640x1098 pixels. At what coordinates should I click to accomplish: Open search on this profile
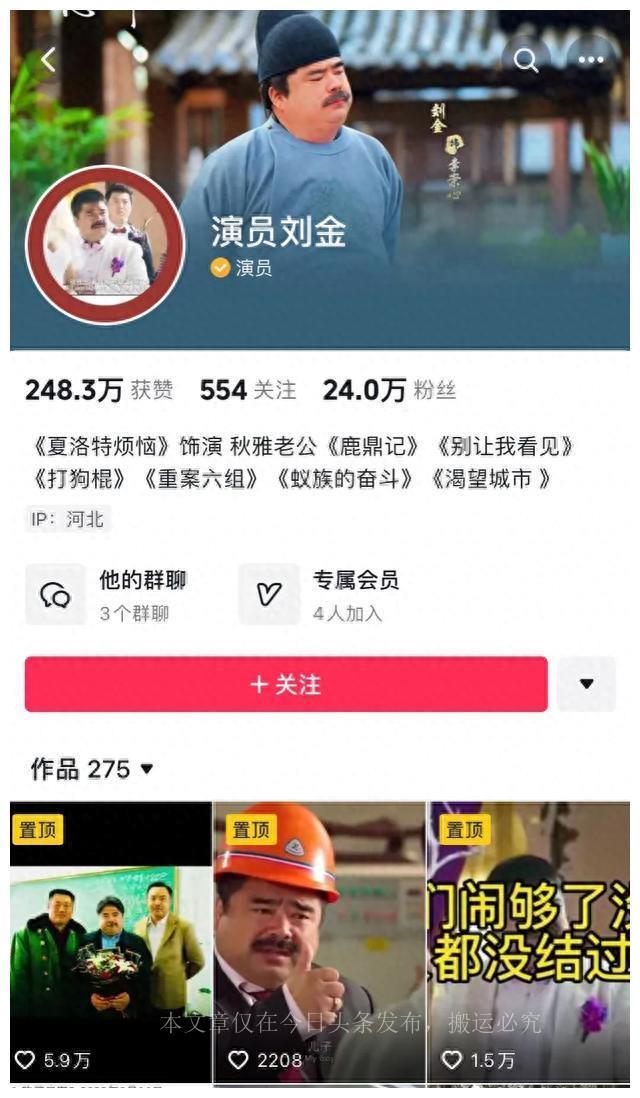tap(526, 60)
